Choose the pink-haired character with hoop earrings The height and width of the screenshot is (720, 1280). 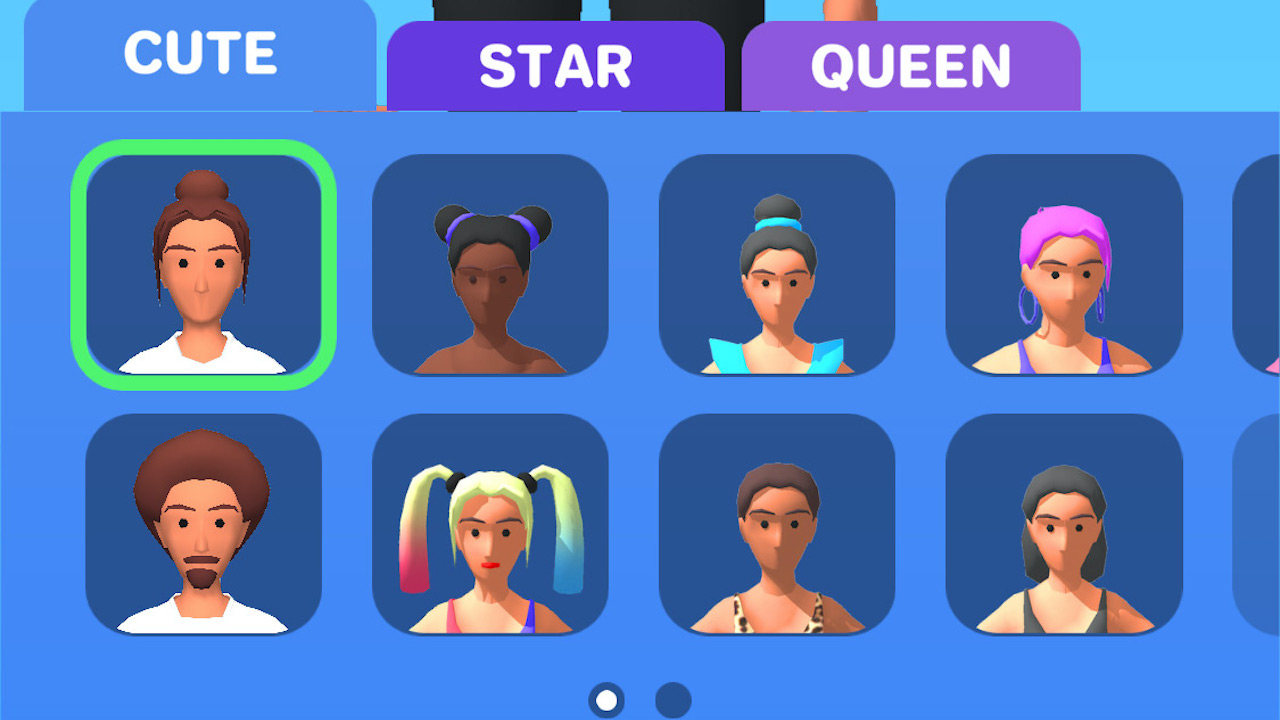click(x=1064, y=265)
